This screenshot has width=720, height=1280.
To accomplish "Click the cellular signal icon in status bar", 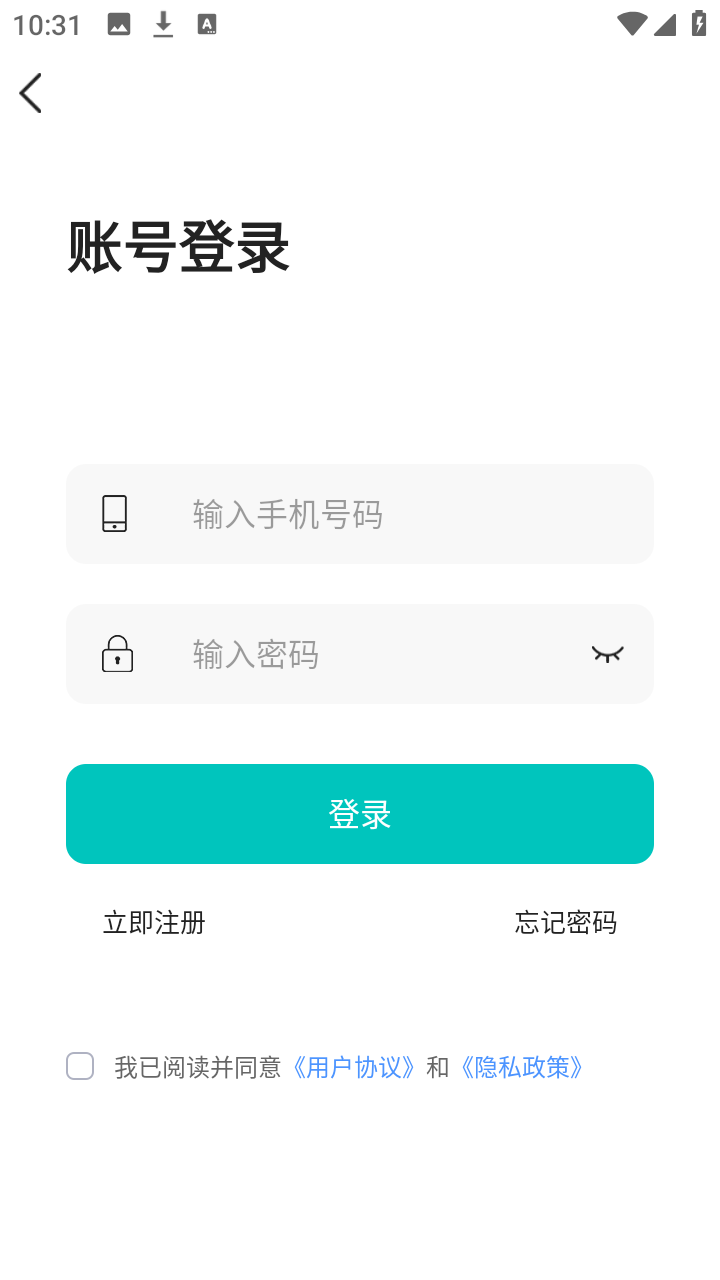I will click(x=665, y=24).
